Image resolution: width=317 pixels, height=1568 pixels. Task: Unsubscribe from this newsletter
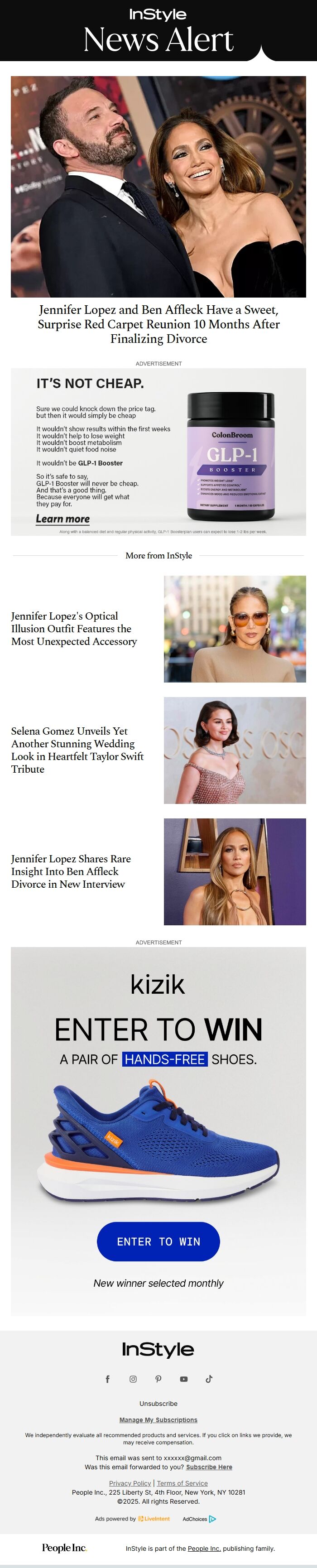[x=158, y=1403]
